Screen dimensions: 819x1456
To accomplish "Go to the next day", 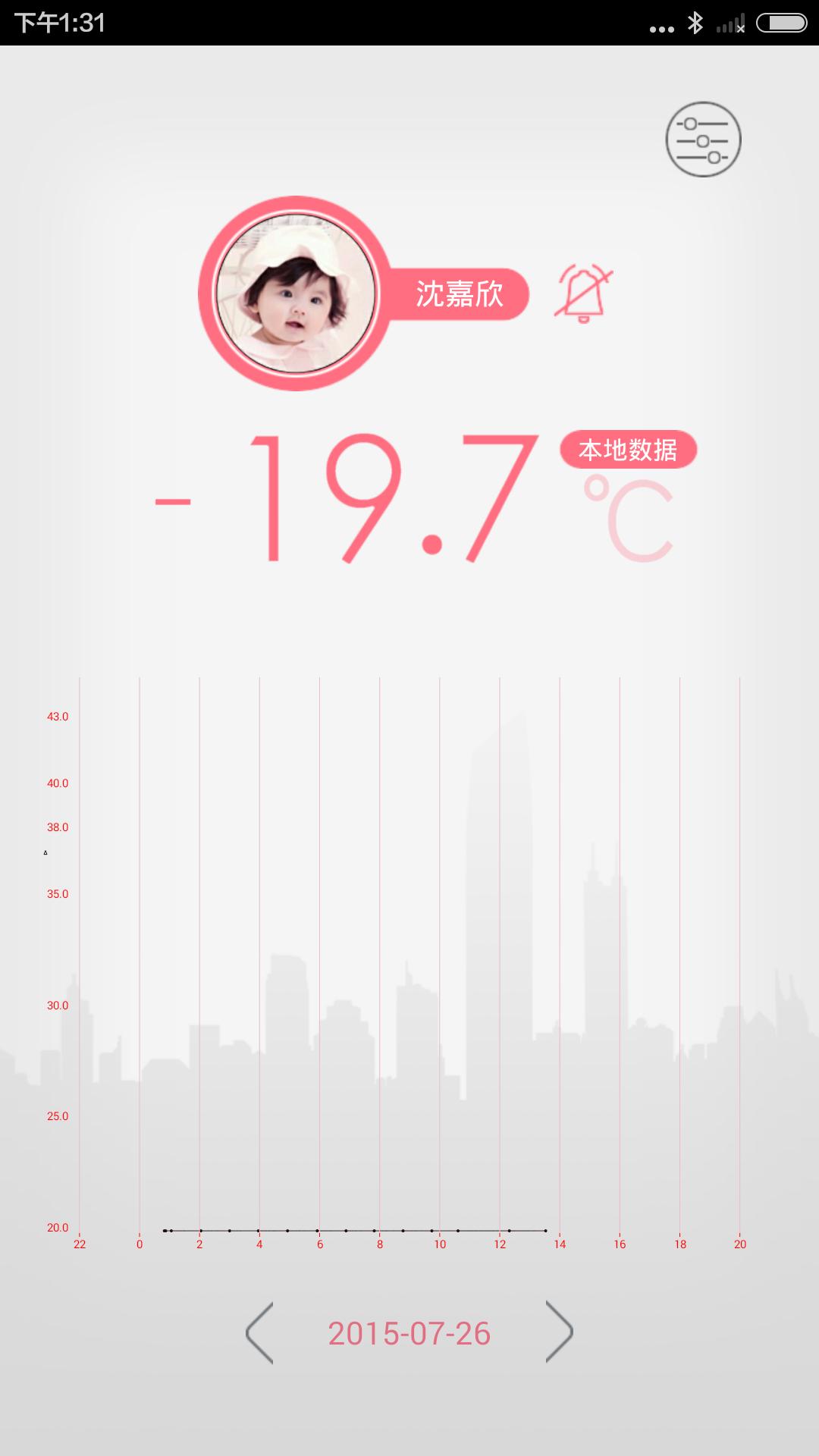I will pyautogui.click(x=558, y=1332).
